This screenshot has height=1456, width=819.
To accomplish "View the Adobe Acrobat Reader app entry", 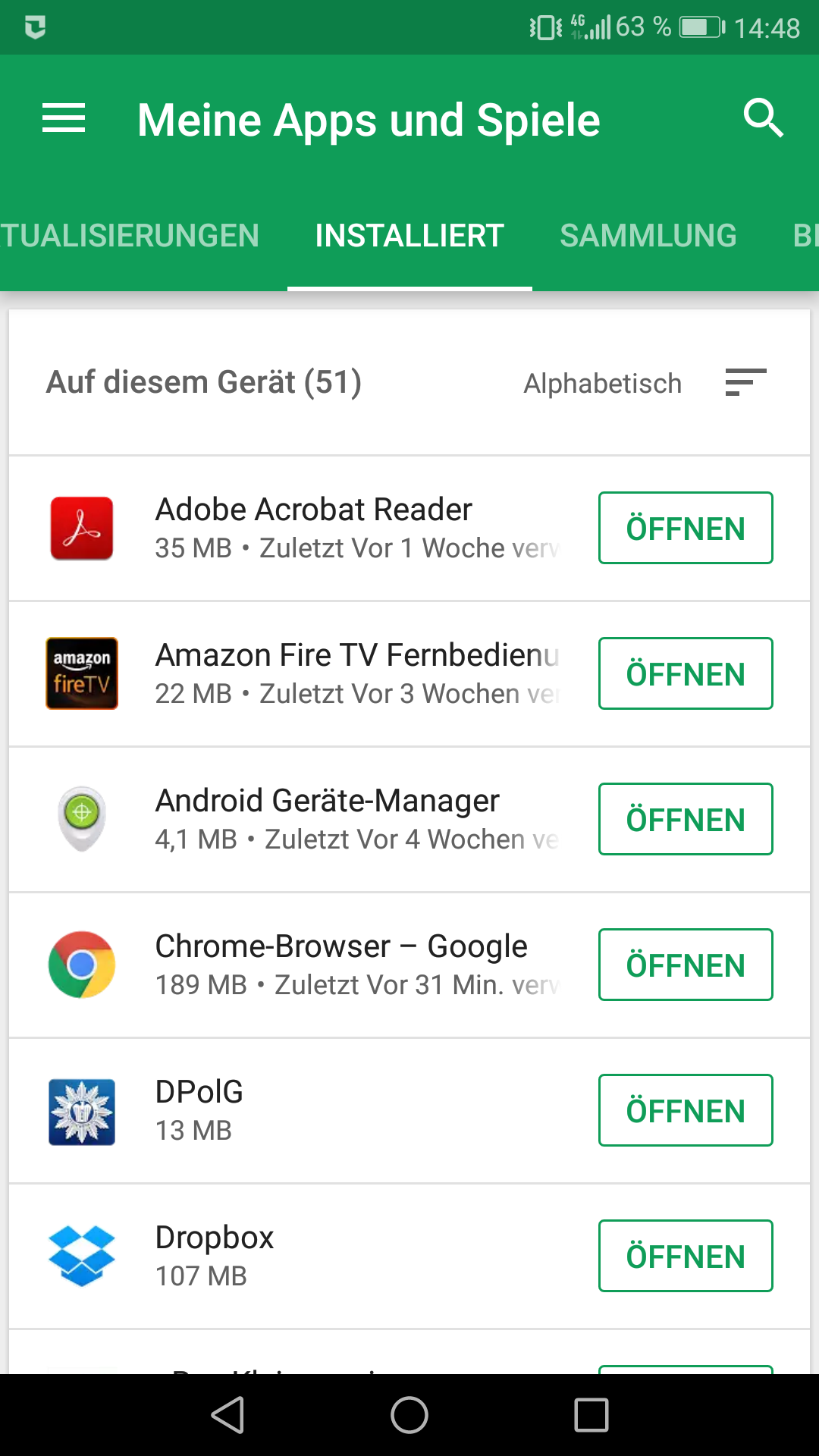I will click(x=303, y=529).
